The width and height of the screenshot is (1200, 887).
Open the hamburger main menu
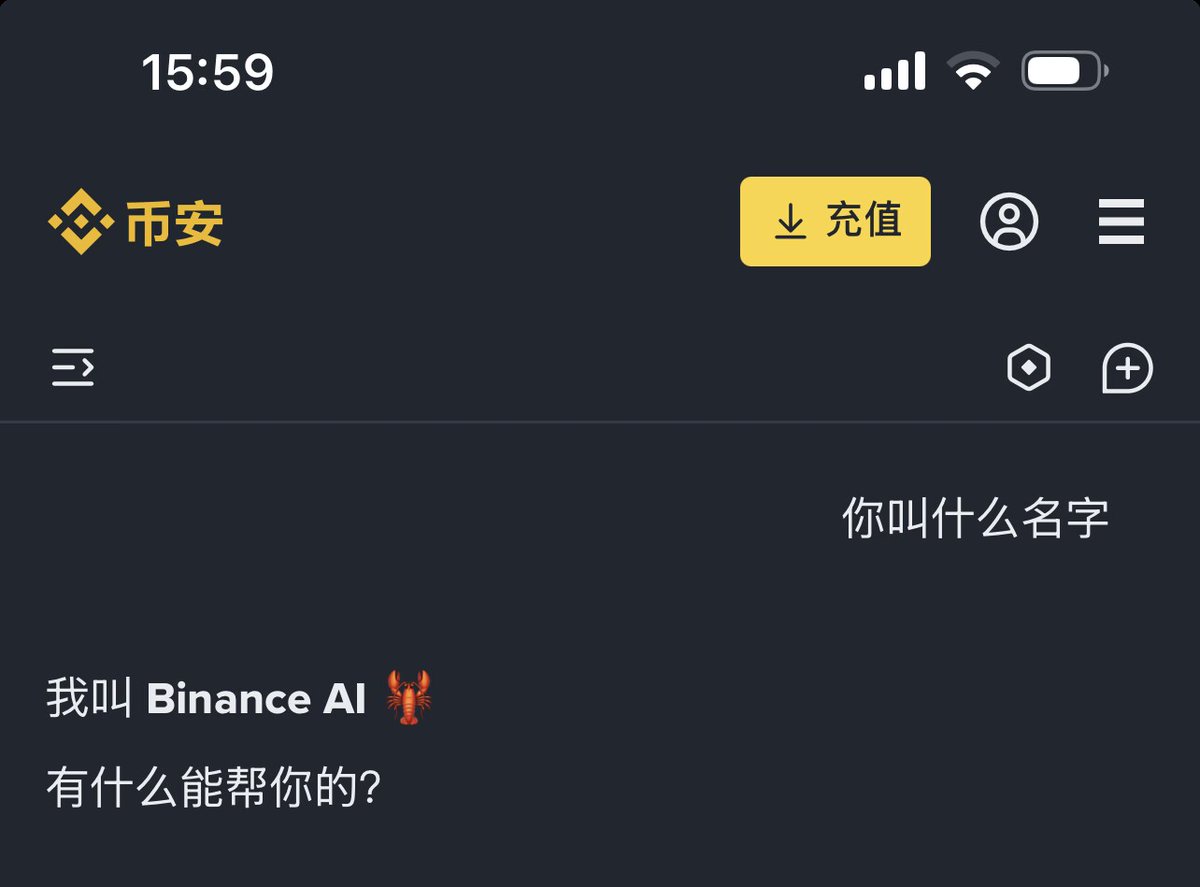[x=1121, y=221]
